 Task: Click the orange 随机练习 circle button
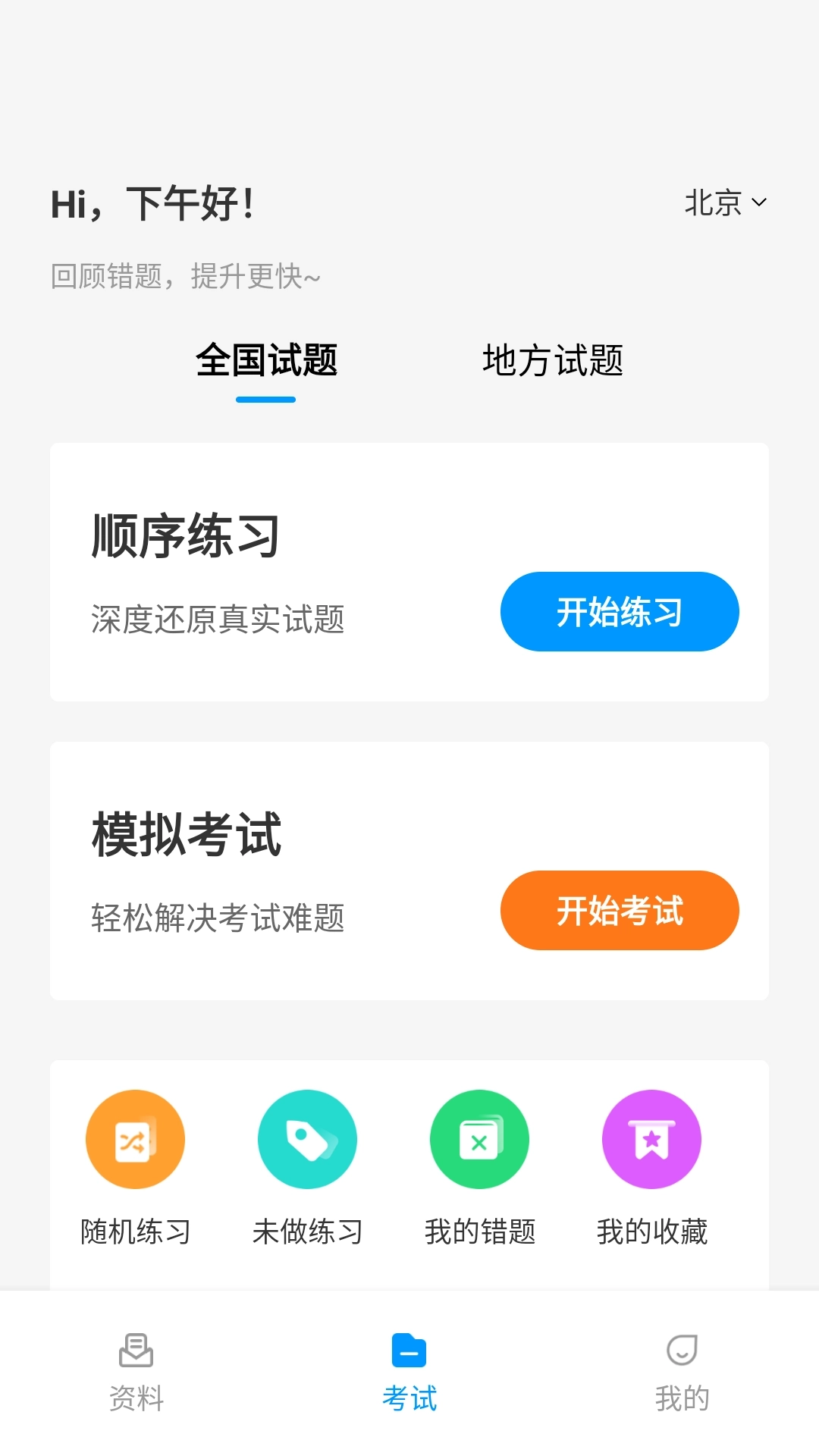click(135, 1139)
